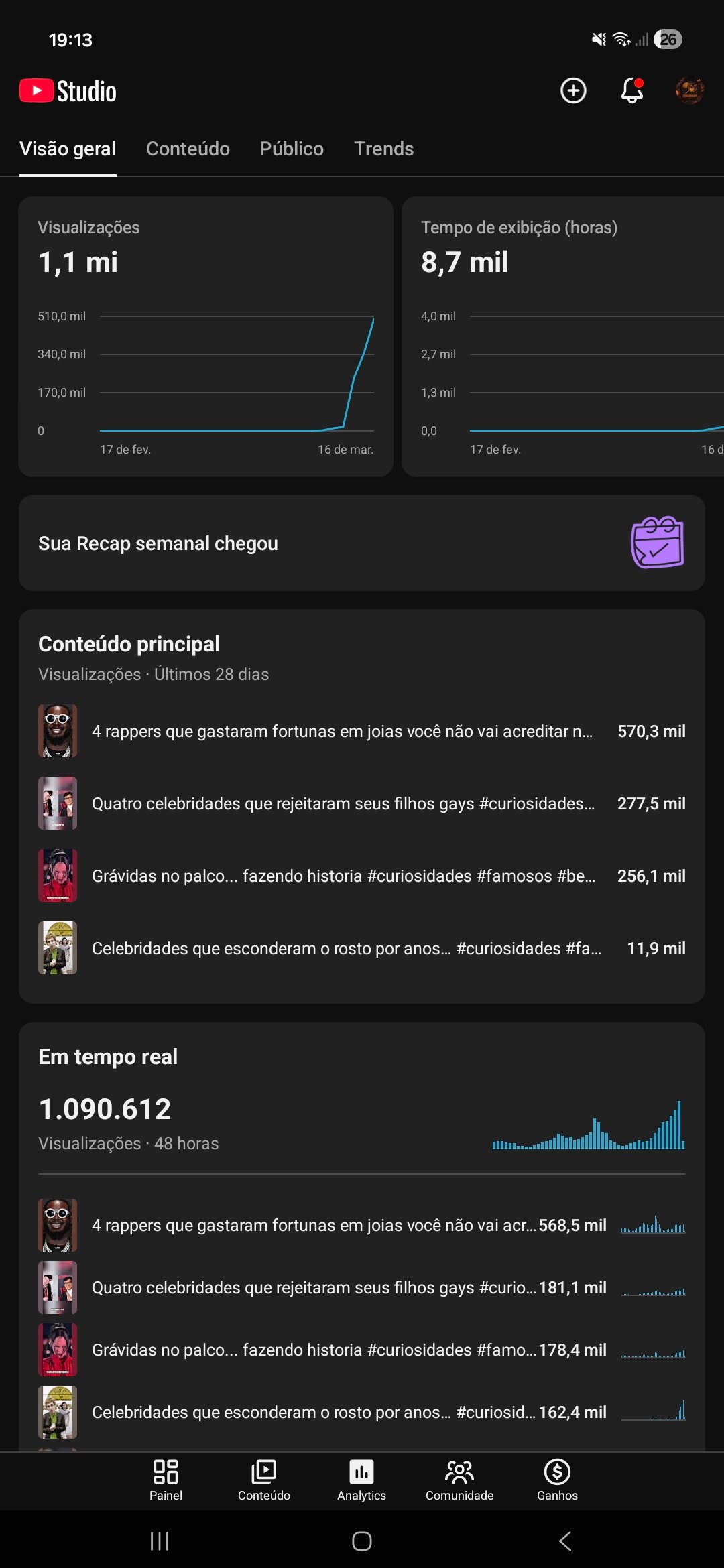The height and width of the screenshot is (1568, 724).
Task: Open the Visualizações chart card
Action: click(x=206, y=336)
